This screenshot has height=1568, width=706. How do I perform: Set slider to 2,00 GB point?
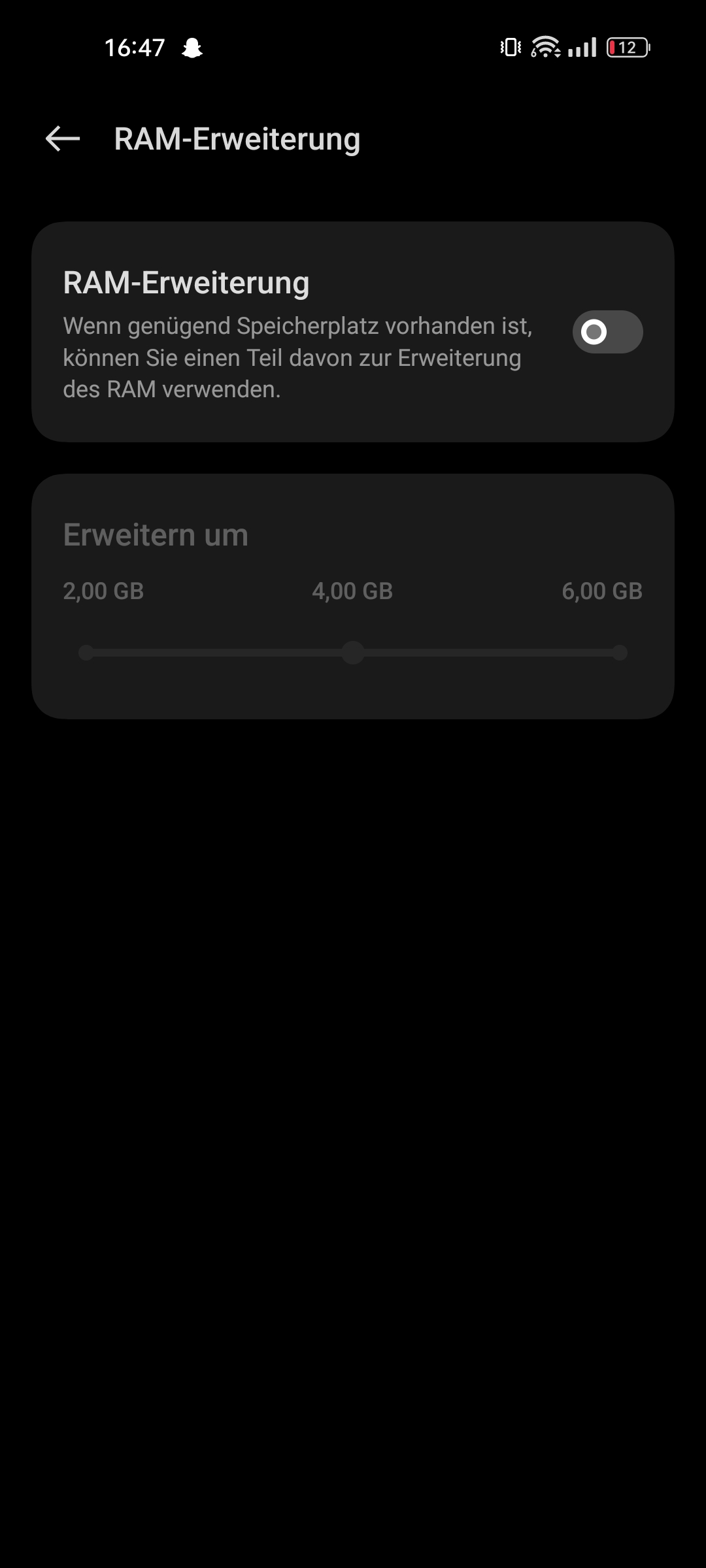pyautogui.click(x=86, y=653)
